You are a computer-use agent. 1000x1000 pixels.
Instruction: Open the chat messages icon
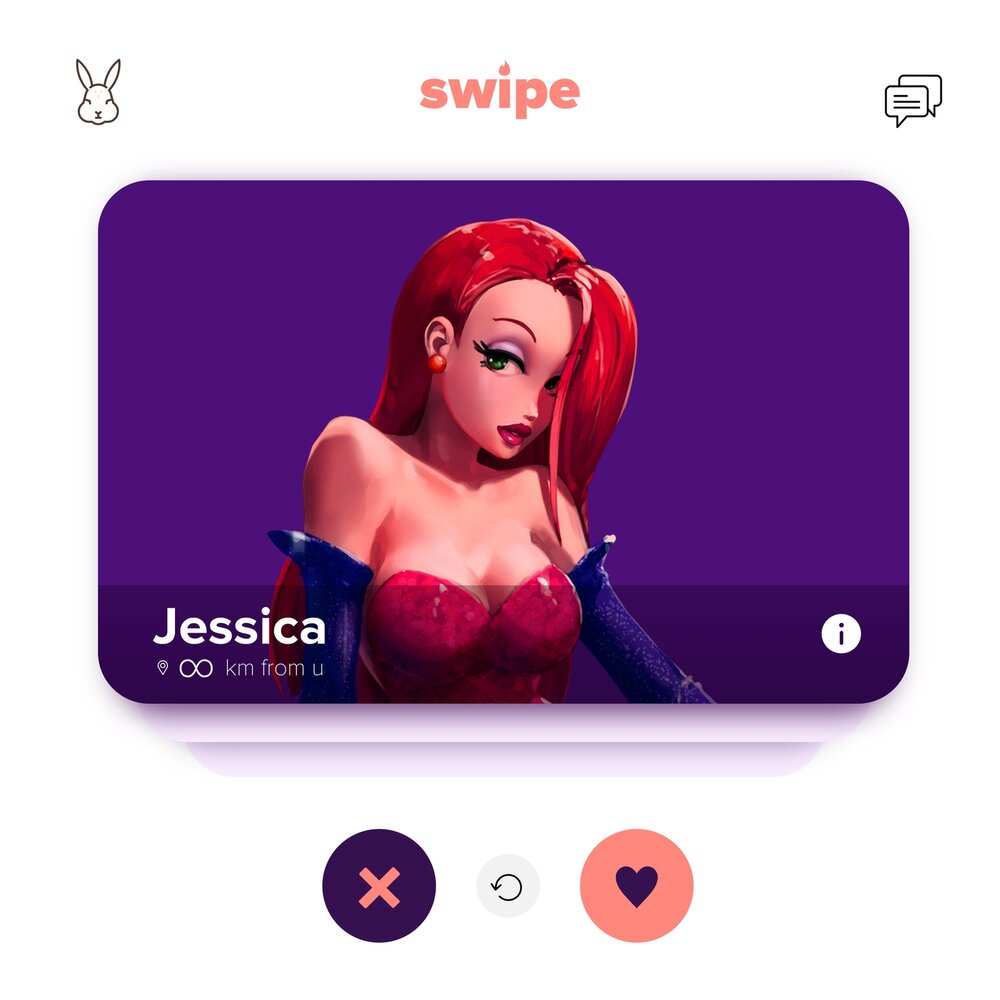pos(913,100)
